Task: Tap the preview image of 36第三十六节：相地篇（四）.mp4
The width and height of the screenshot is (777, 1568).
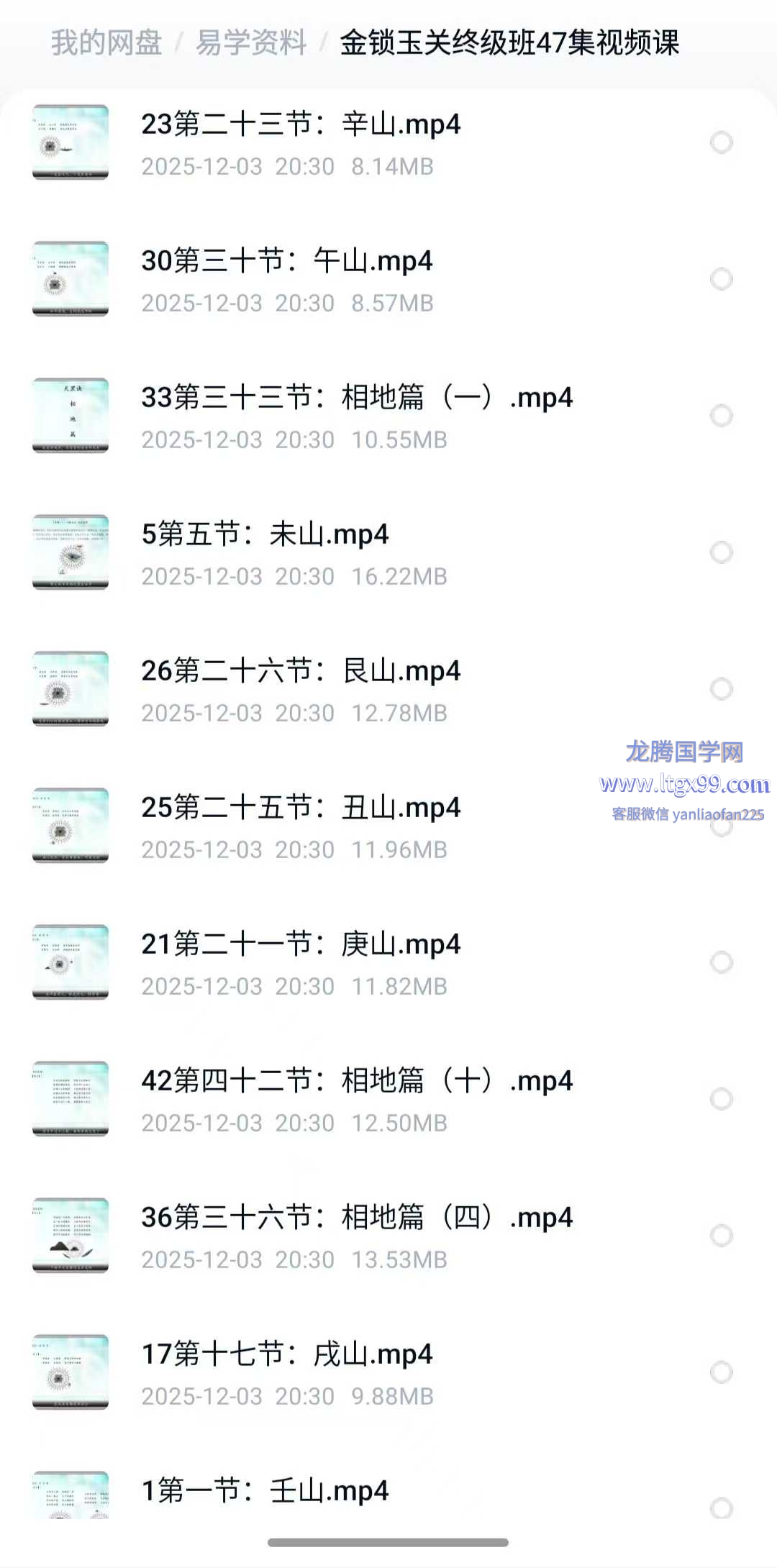Action: 71,1236
